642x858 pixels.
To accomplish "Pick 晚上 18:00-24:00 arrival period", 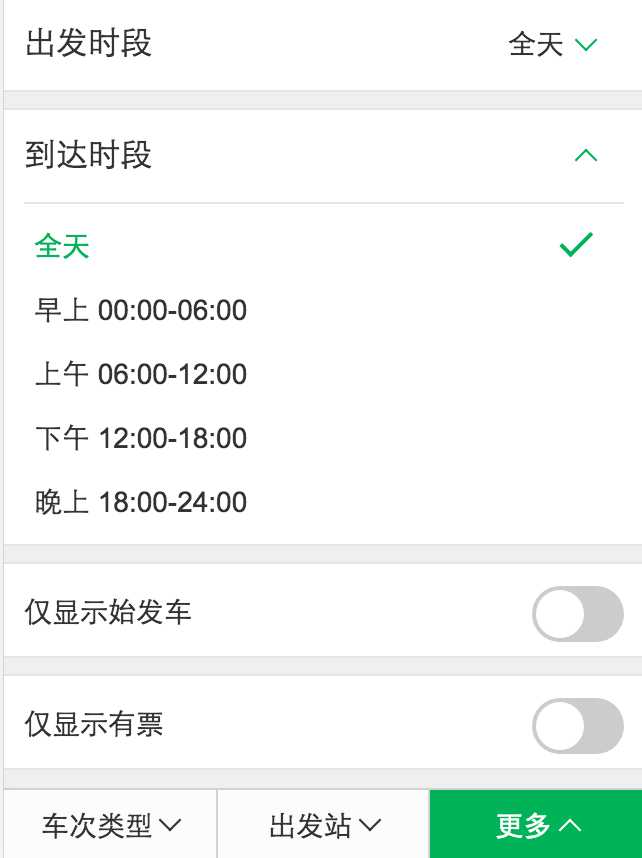I will [141, 502].
